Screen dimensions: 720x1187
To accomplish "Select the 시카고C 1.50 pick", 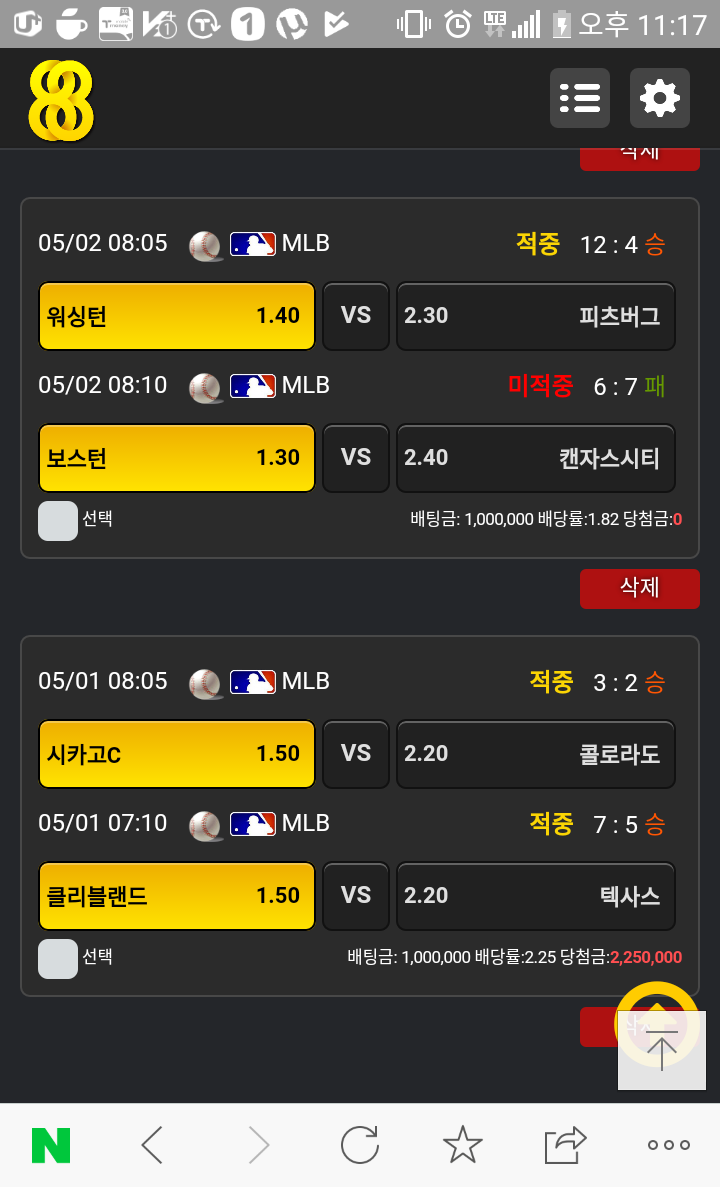I will [176, 754].
